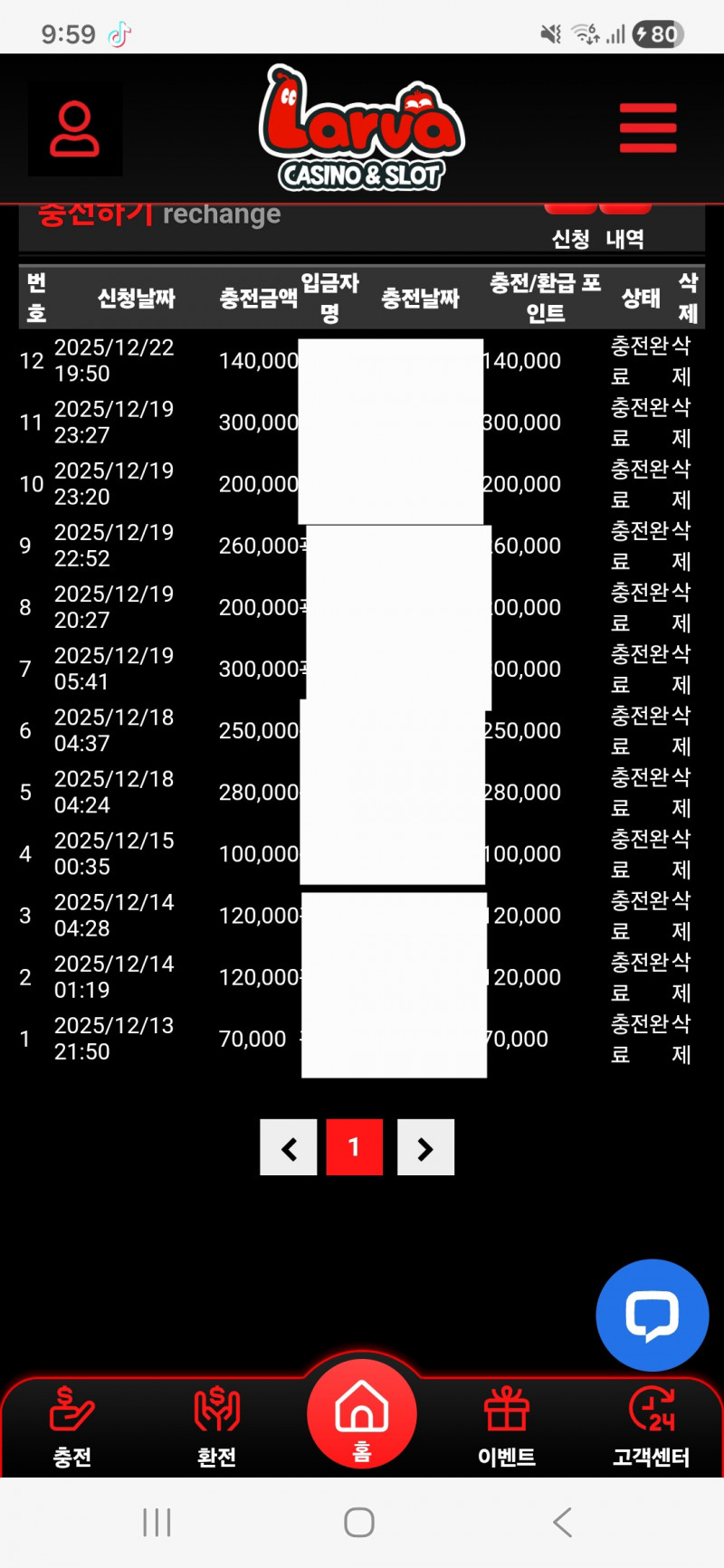Switch to the 신청 tab
The image size is (724, 1568).
[x=570, y=239]
